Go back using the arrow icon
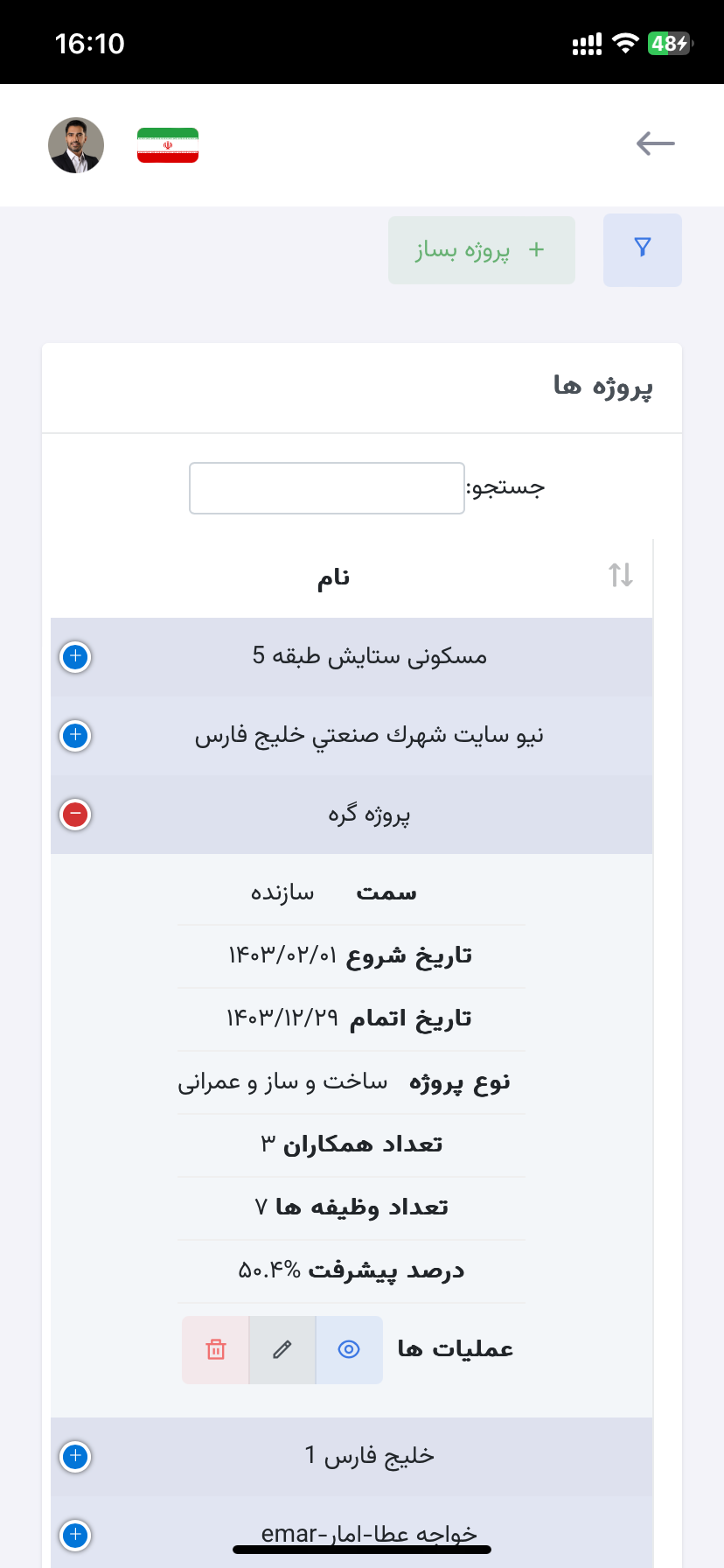This screenshot has height=1568, width=724. pyautogui.click(x=655, y=143)
